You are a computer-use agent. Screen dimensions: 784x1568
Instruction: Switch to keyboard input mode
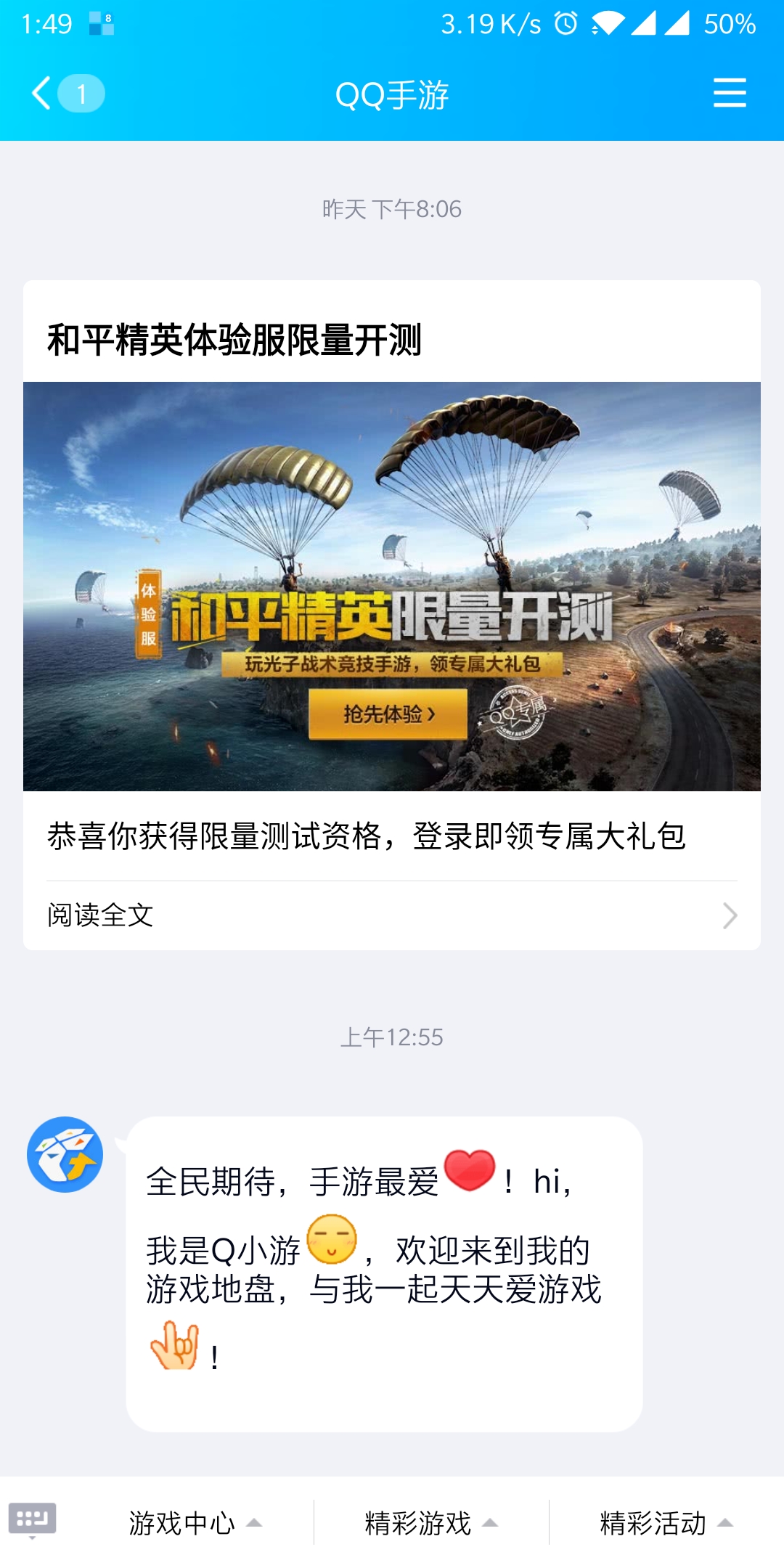click(x=32, y=1521)
